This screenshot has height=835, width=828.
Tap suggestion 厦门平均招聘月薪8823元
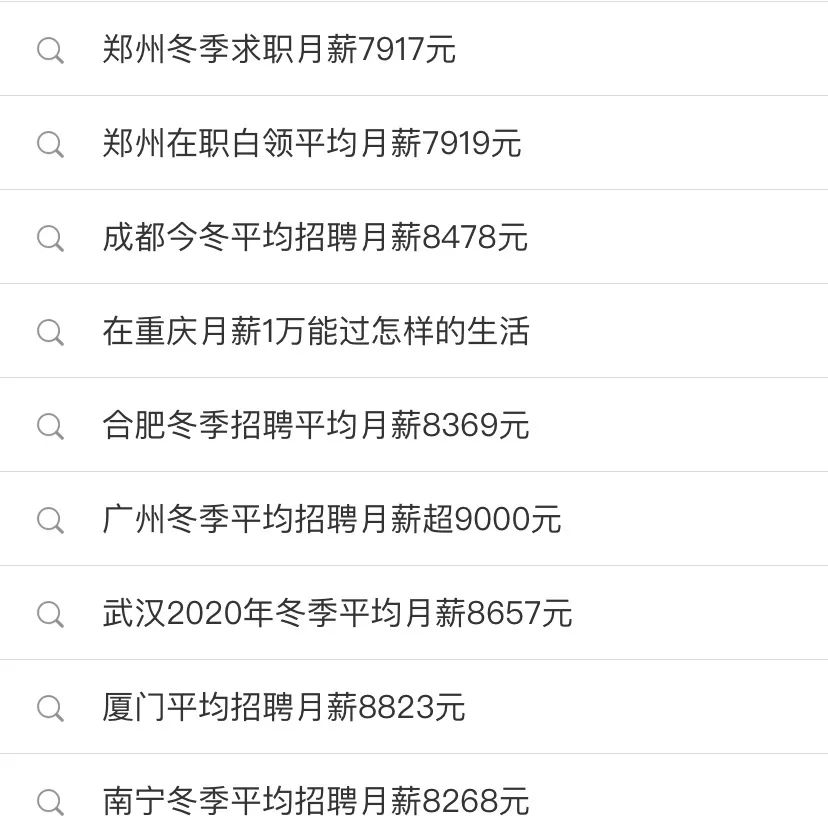284,707
